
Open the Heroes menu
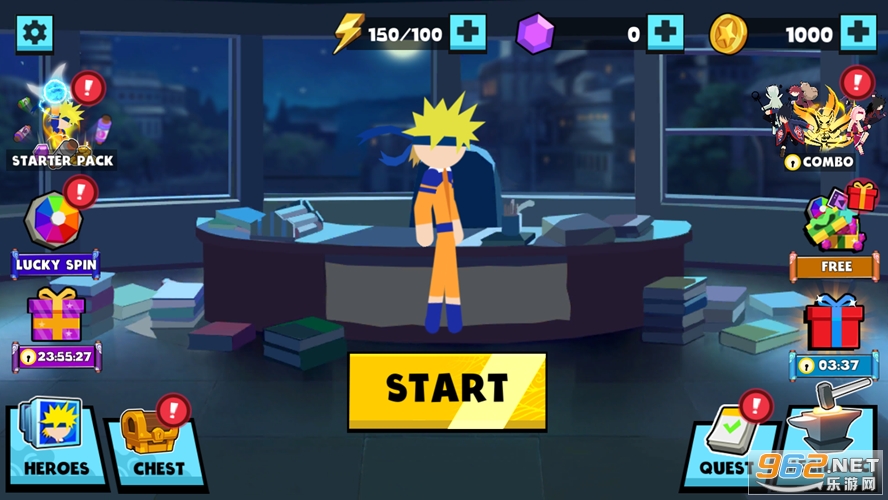[56, 445]
